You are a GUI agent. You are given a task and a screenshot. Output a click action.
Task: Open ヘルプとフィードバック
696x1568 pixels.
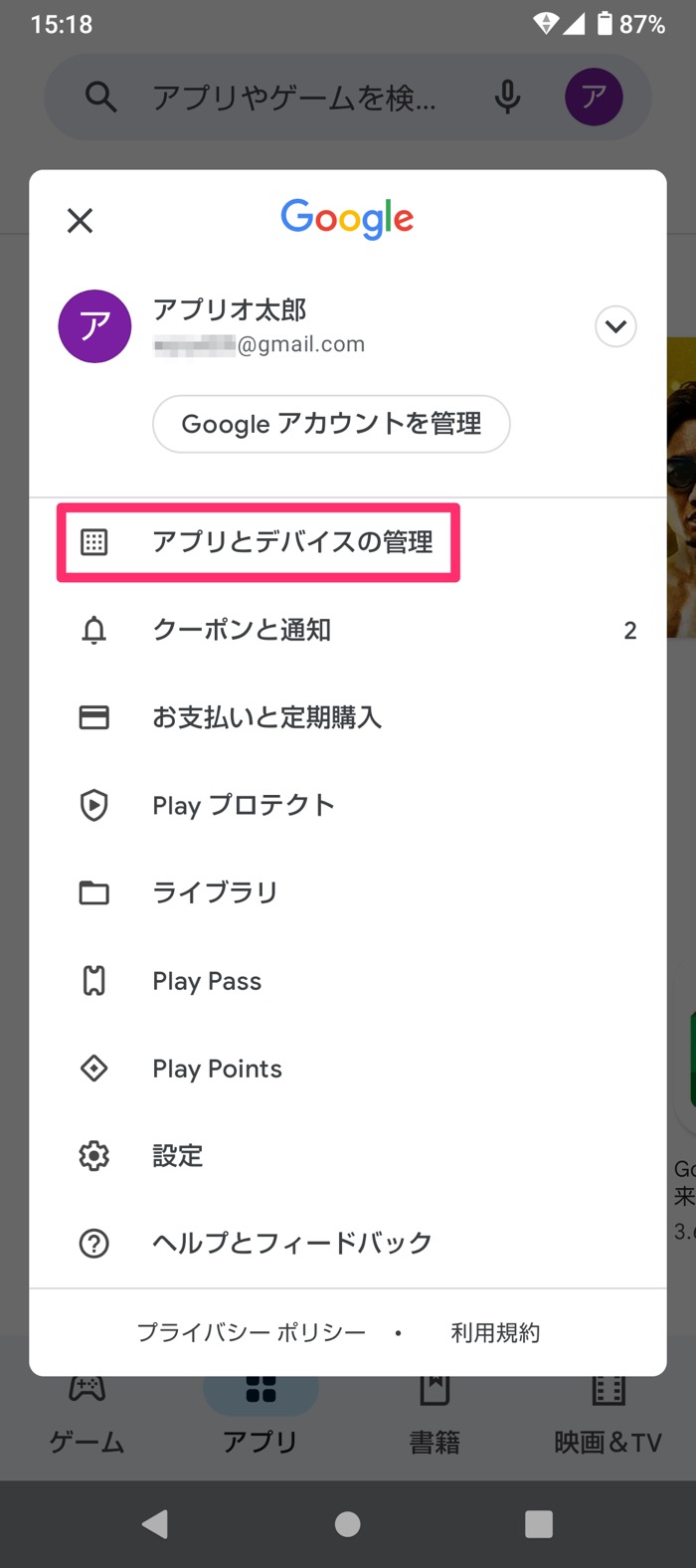point(291,1243)
